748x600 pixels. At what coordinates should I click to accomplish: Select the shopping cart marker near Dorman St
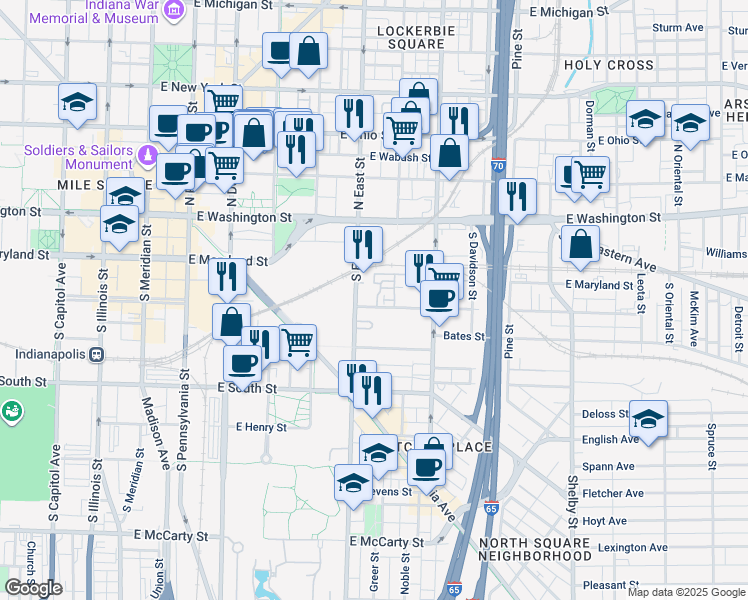(591, 175)
